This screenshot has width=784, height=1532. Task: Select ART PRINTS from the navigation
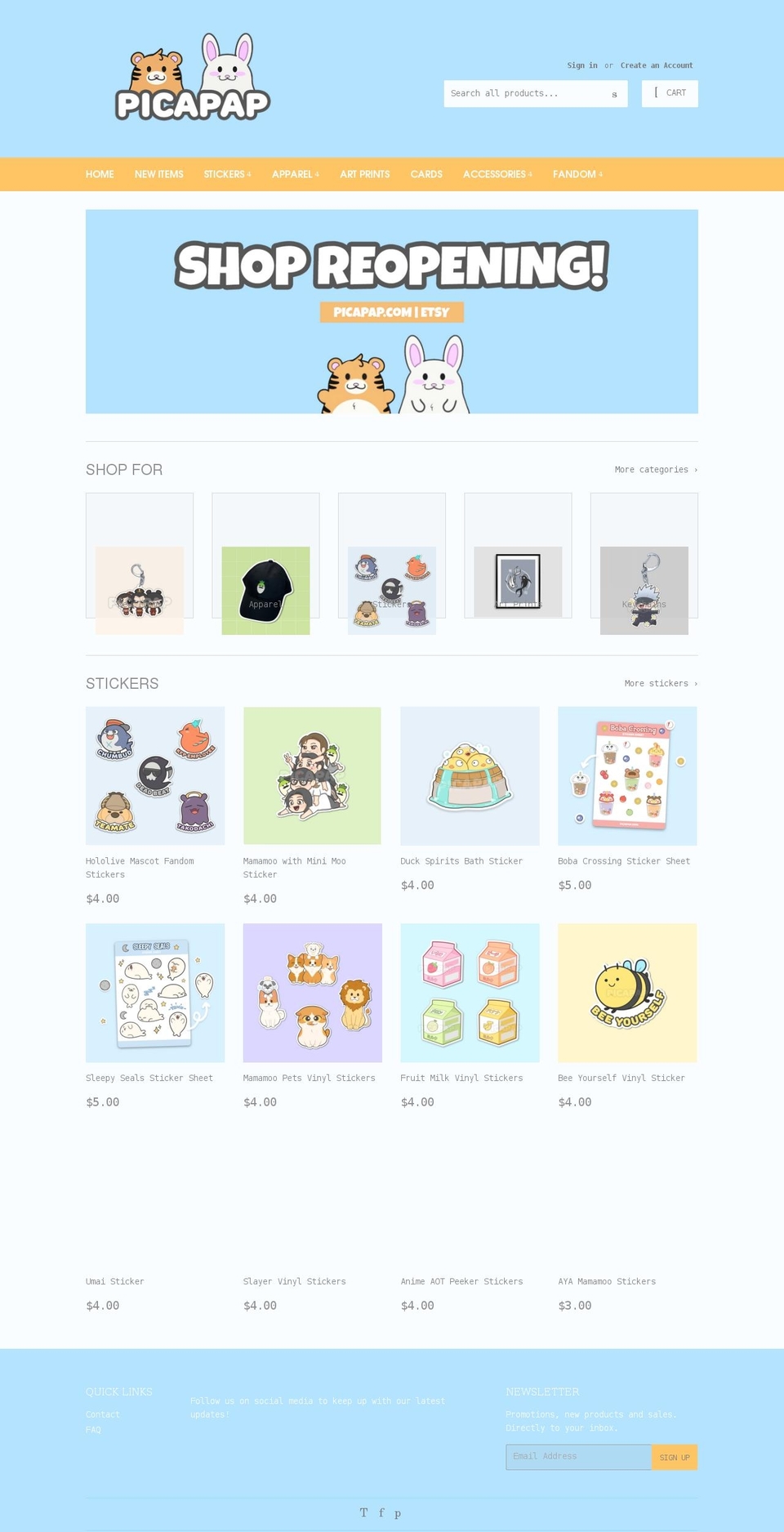(x=364, y=174)
